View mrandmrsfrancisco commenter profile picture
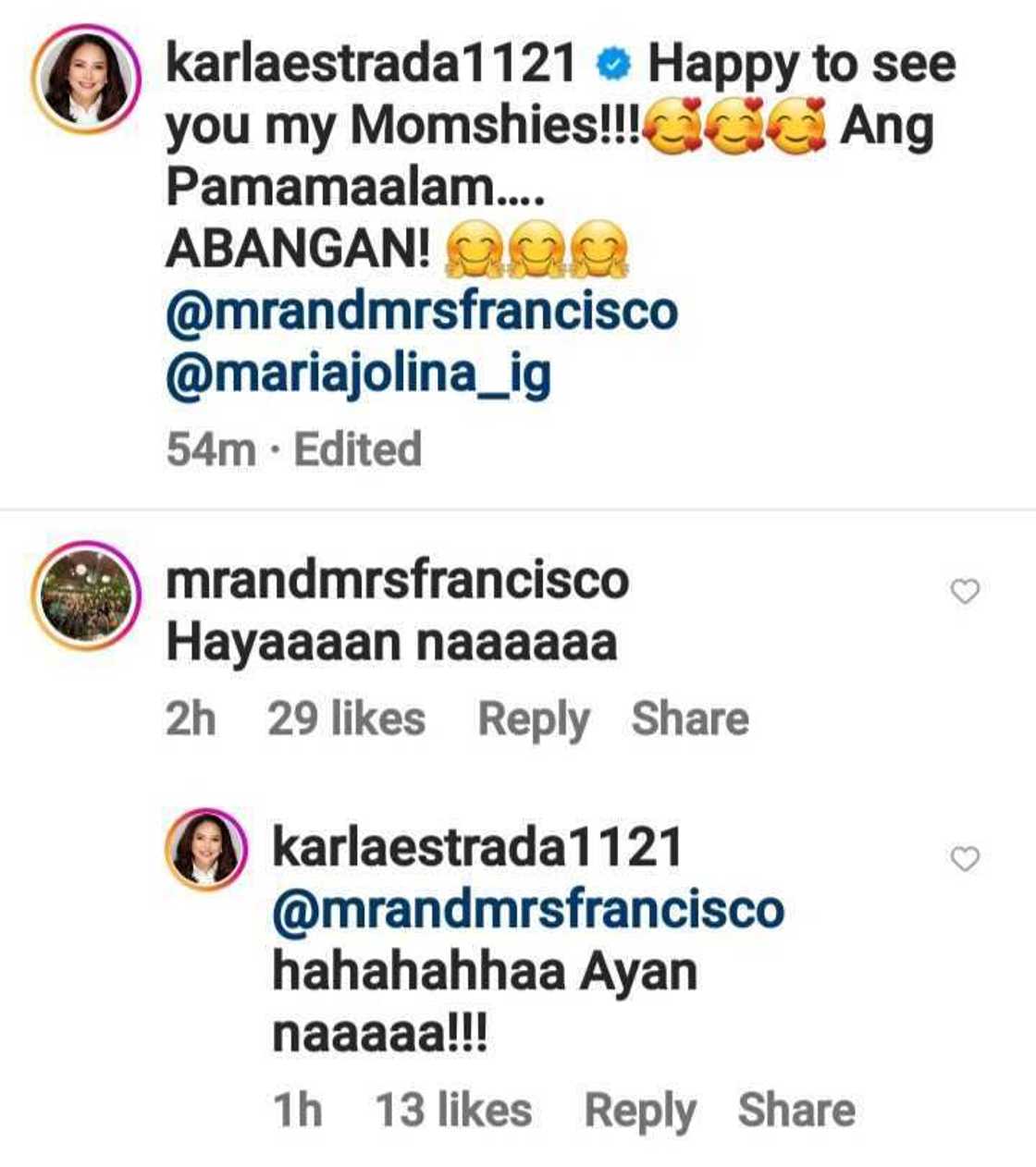 86,596
